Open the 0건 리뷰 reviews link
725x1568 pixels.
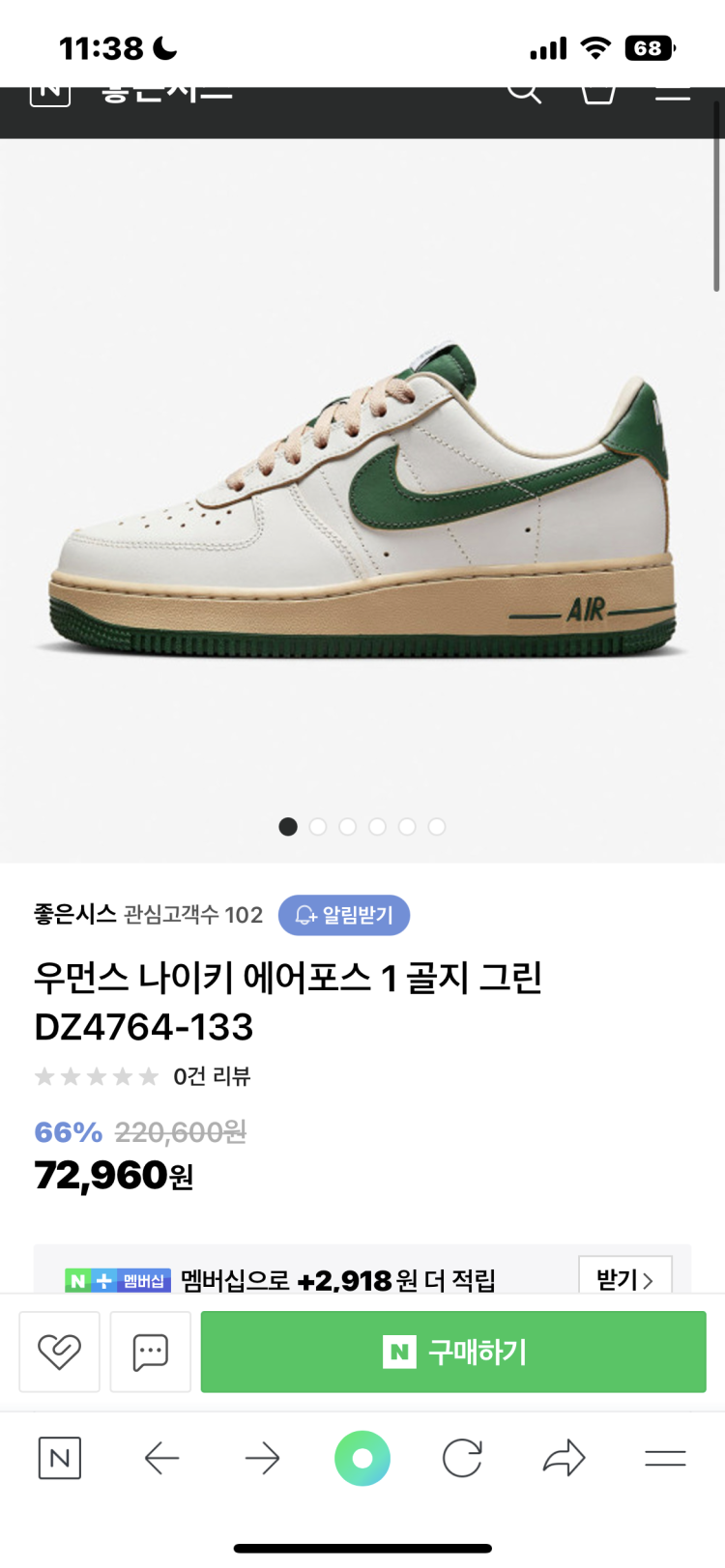pyautogui.click(x=212, y=1076)
